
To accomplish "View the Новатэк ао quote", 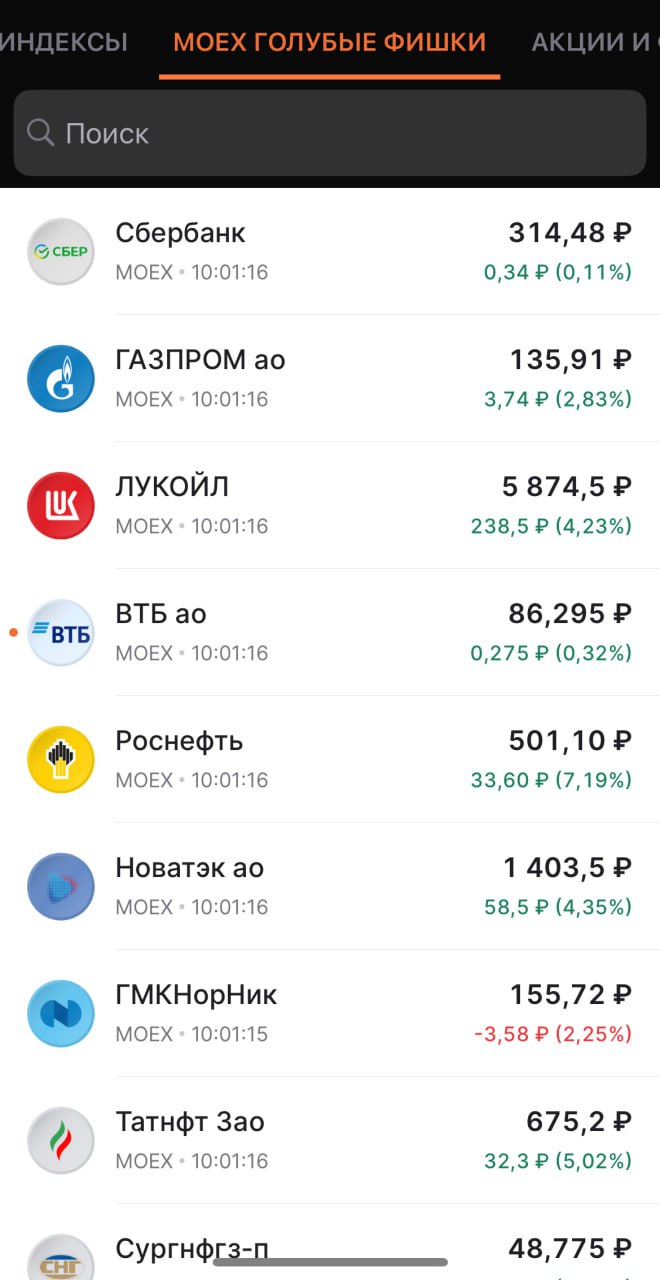I will click(x=330, y=886).
